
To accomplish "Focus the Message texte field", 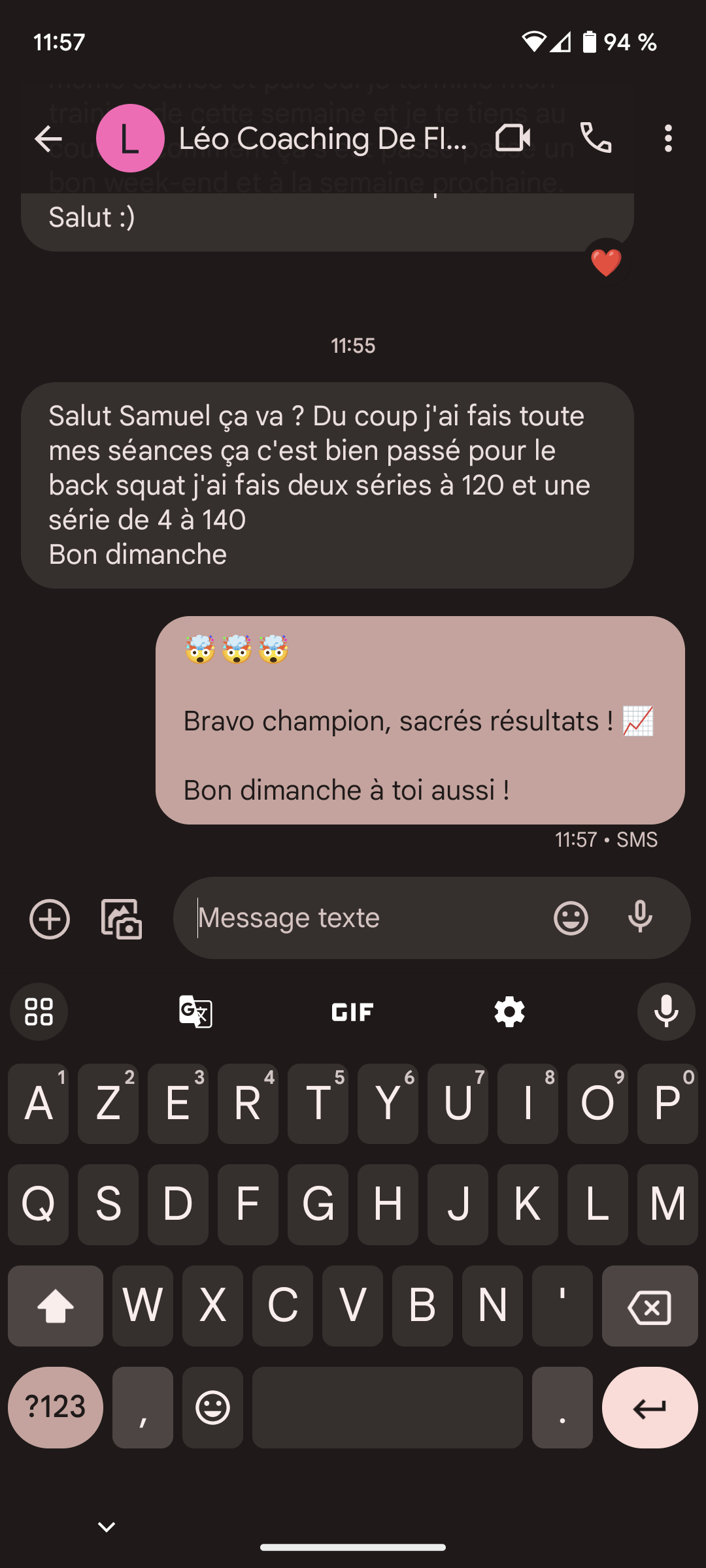I will click(366, 918).
